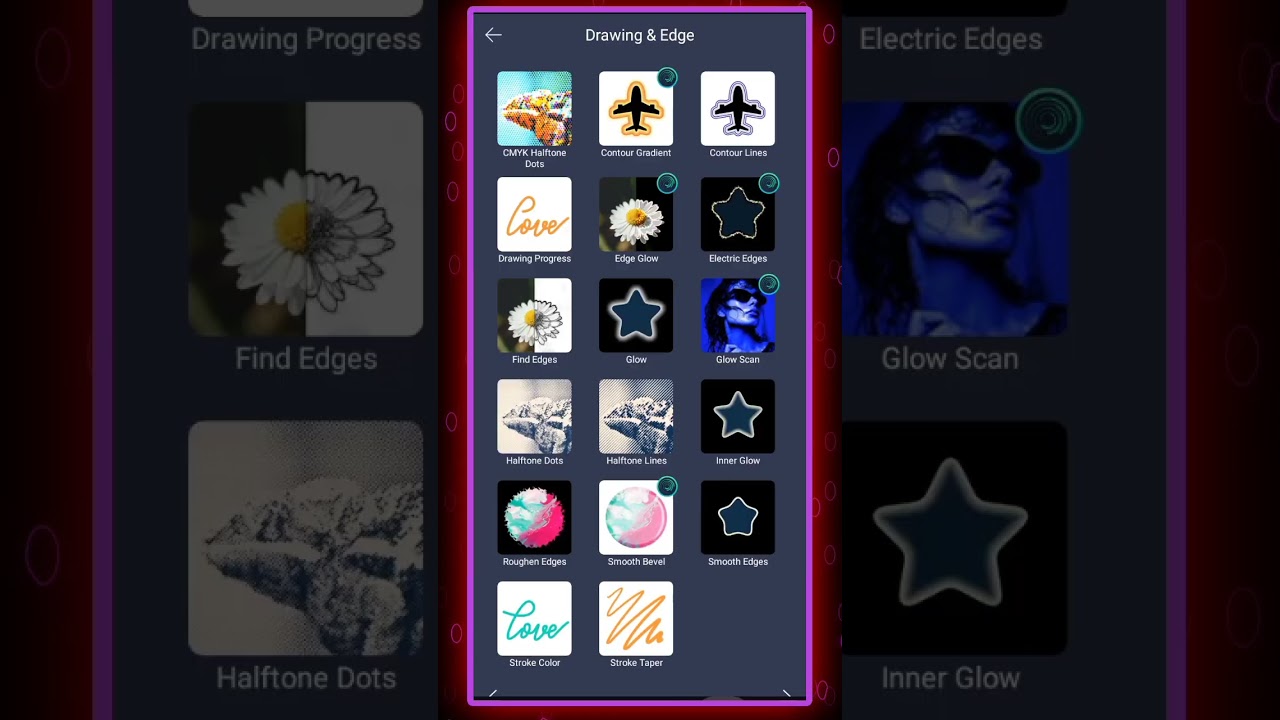
Task: Select the Halftone Dots effect
Action: (534, 416)
